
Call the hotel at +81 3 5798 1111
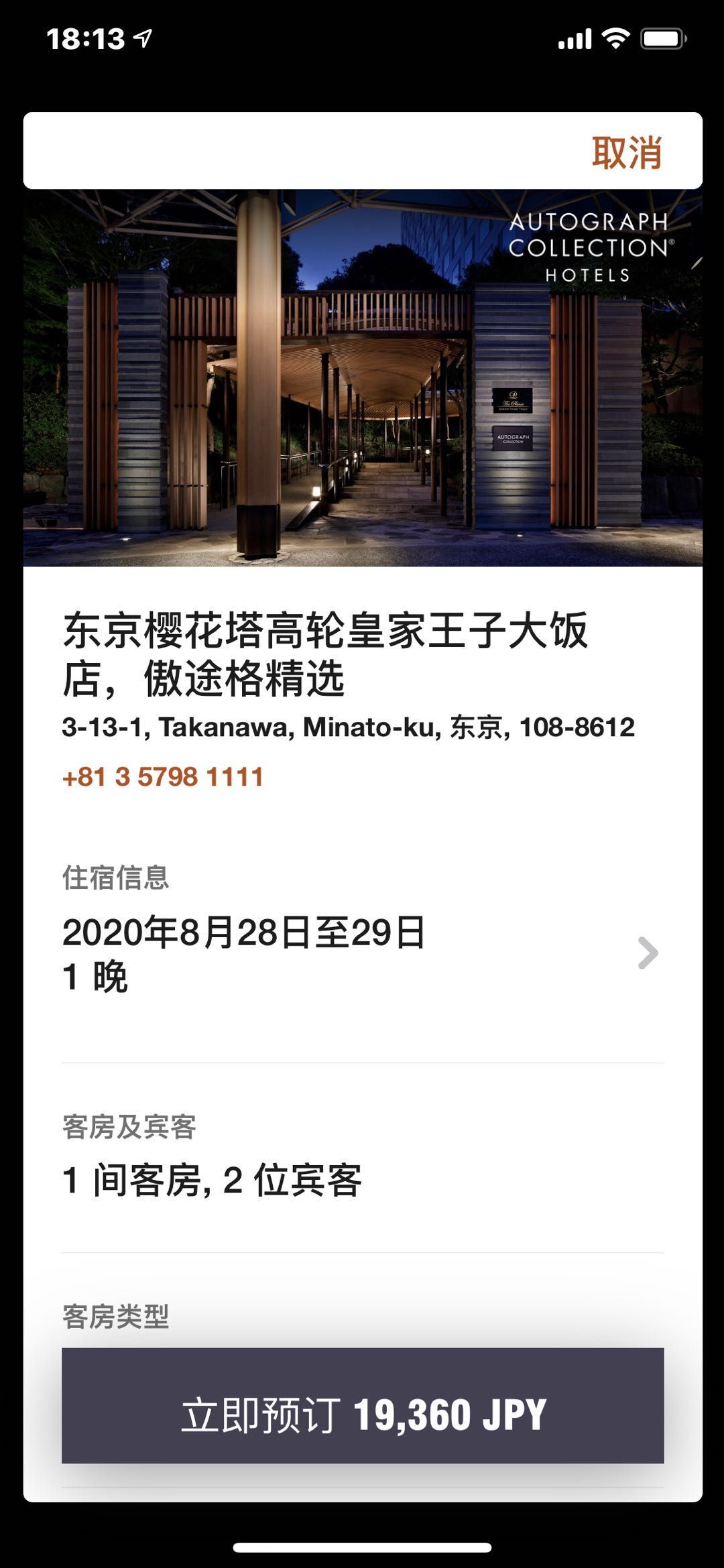point(163,777)
